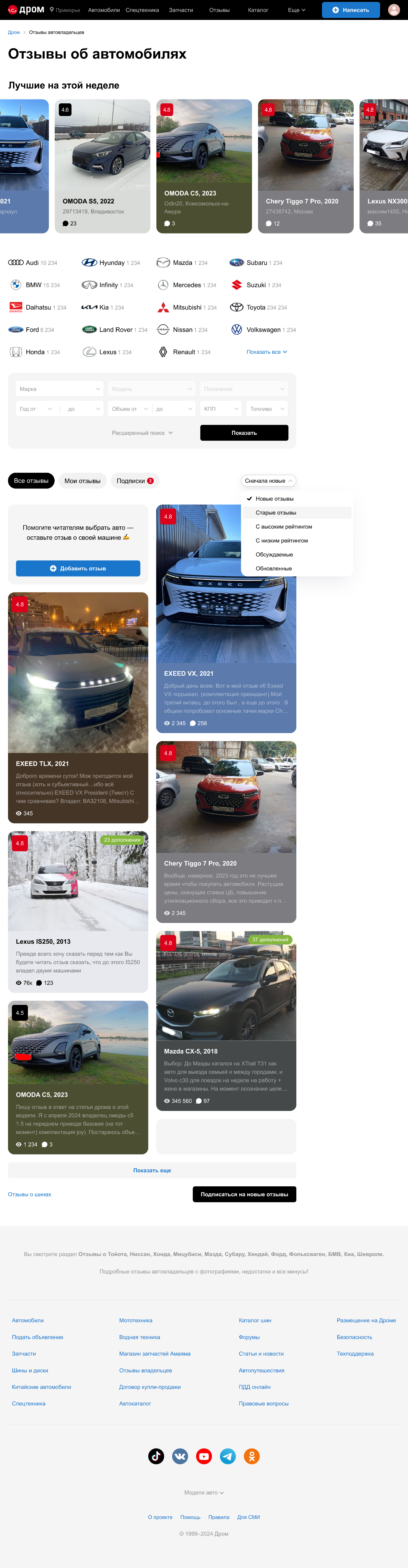Select С высоким рейтингом sorting
The image size is (408, 1568).
pyautogui.click(x=283, y=526)
